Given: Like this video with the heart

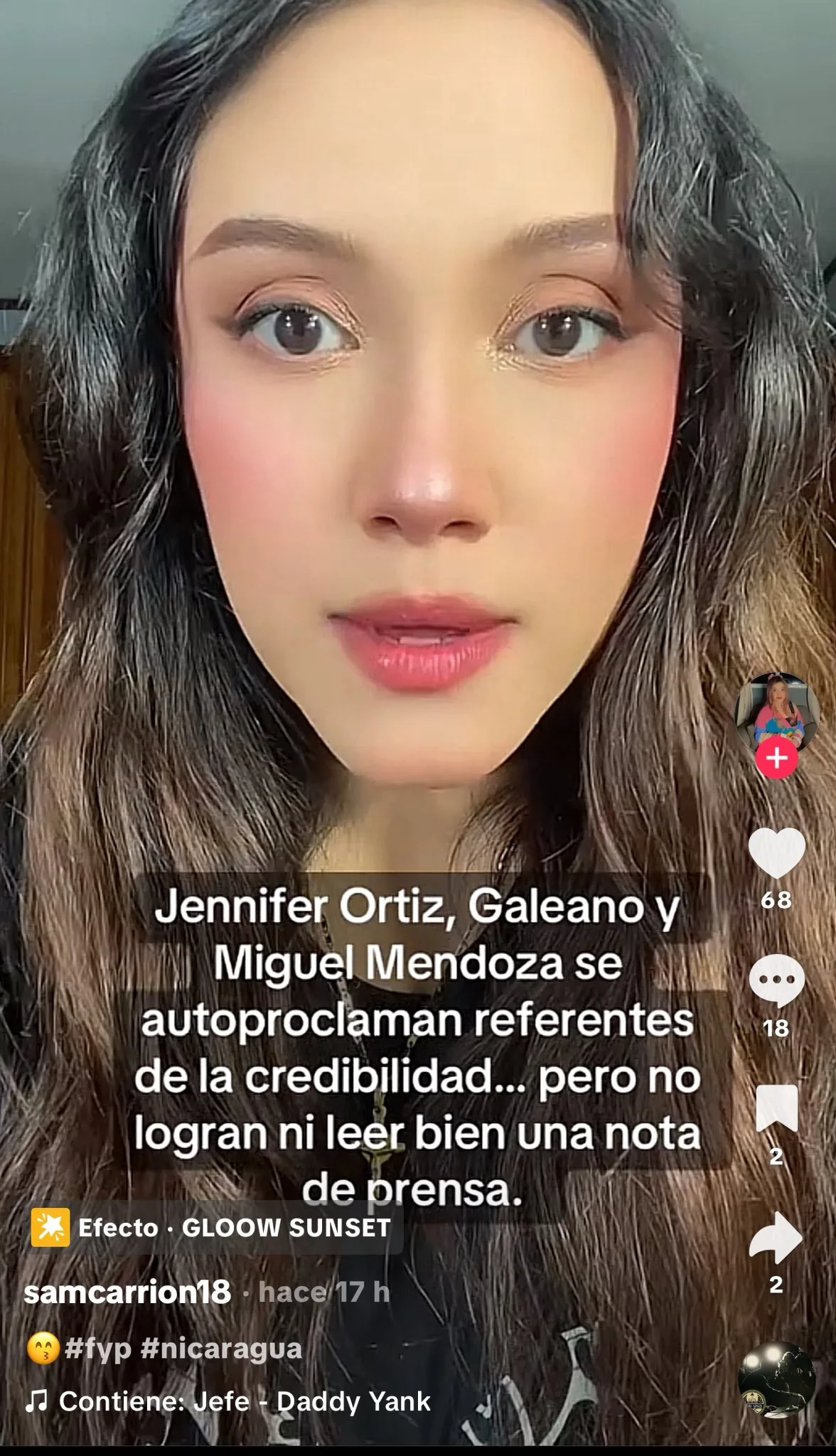Looking at the screenshot, I should pyautogui.click(x=776, y=853).
